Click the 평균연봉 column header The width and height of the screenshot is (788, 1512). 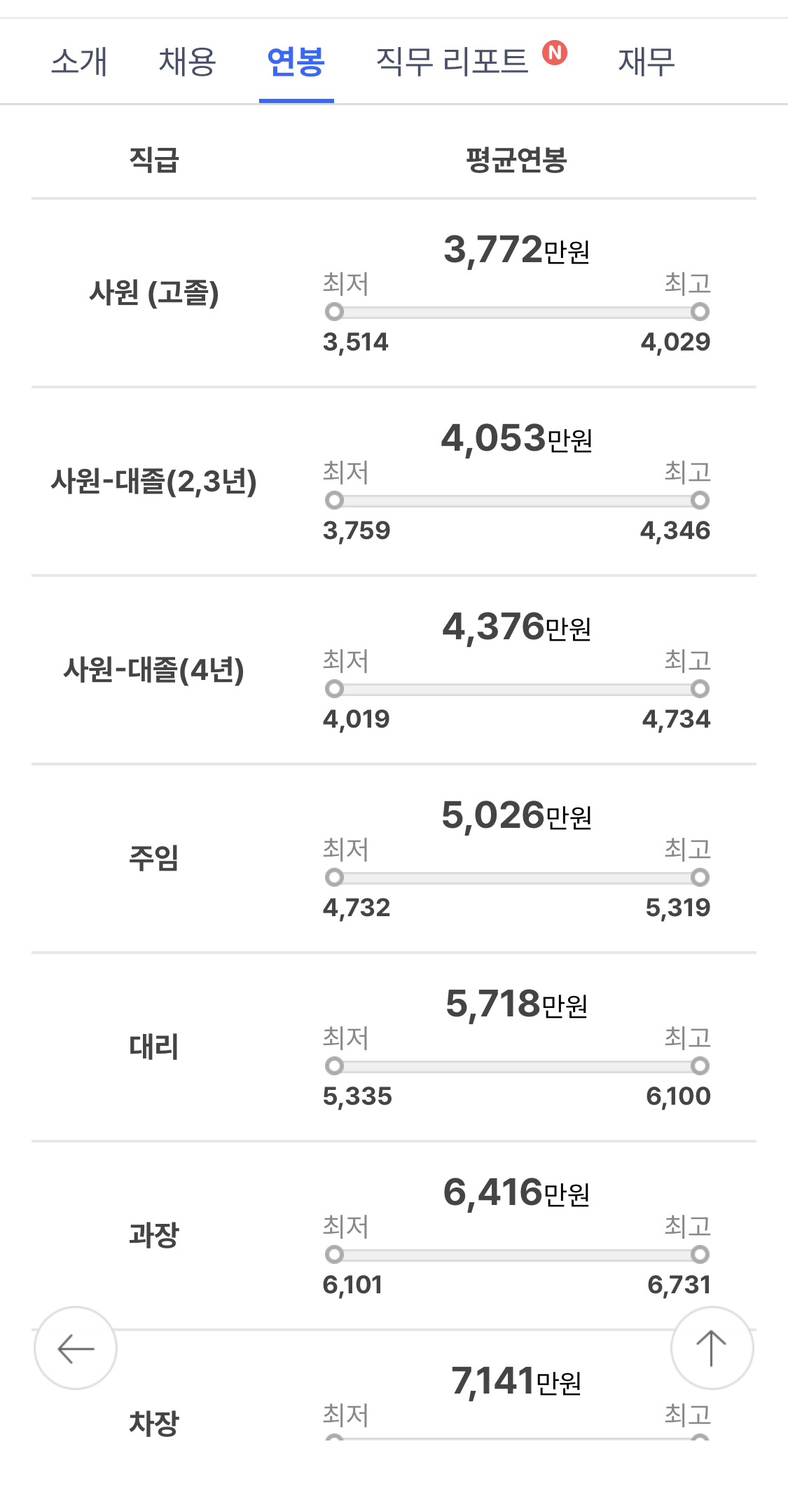click(517, 158)
